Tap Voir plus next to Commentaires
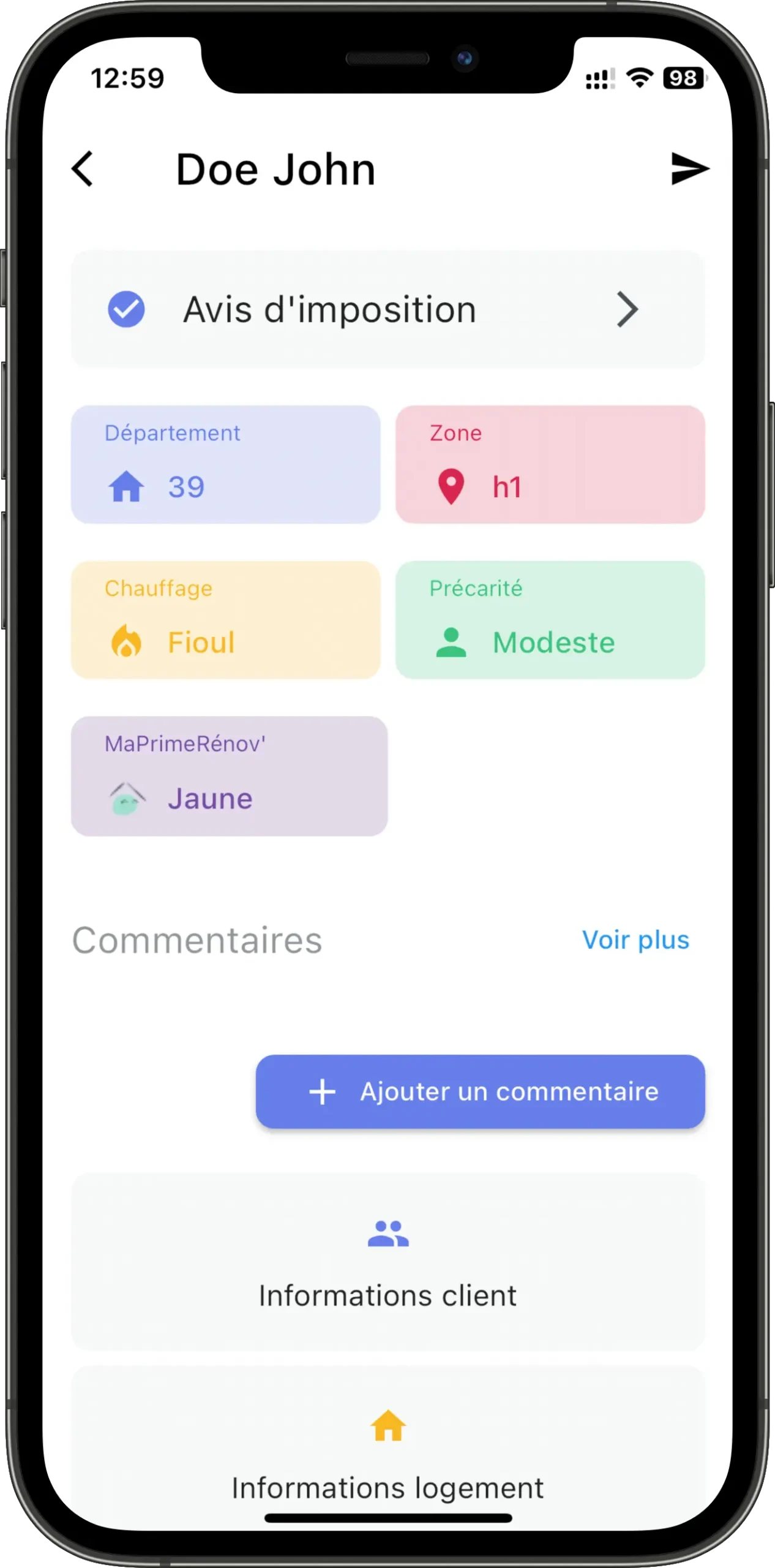This screenshot has width=775, height=1568. (635, 940)
